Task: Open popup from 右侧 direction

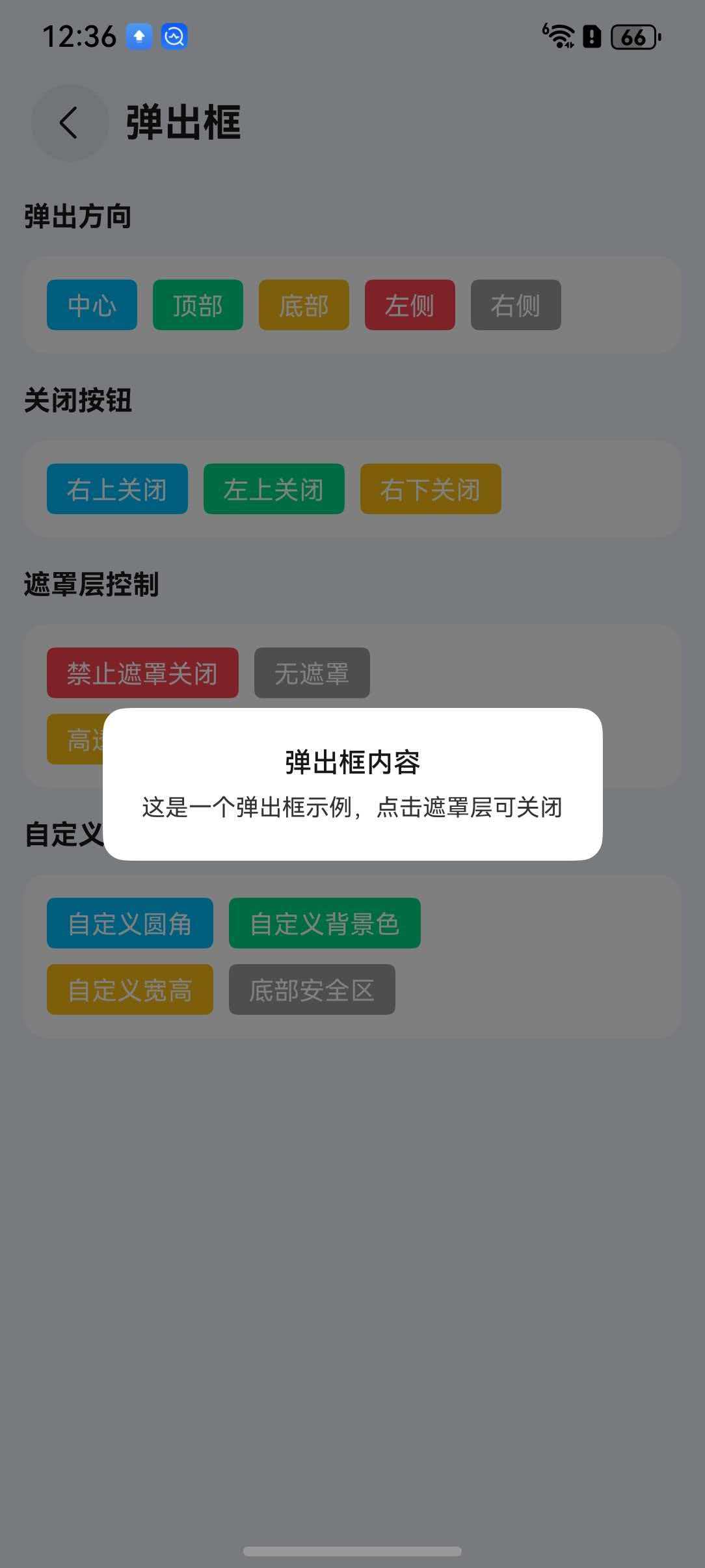Action: point(515,304)
